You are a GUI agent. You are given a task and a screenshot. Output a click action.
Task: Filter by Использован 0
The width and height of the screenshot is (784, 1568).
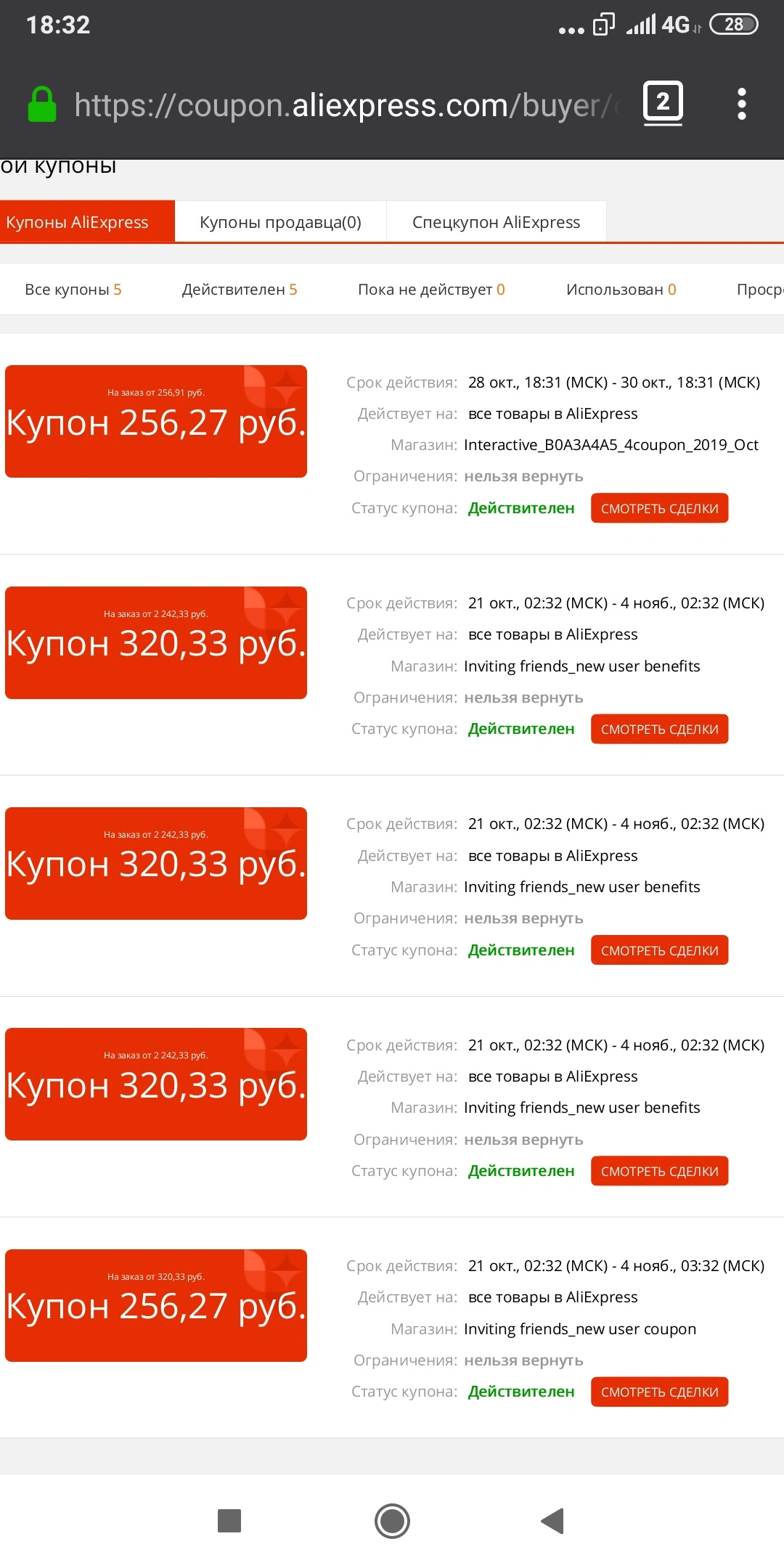tap(621, 290)
